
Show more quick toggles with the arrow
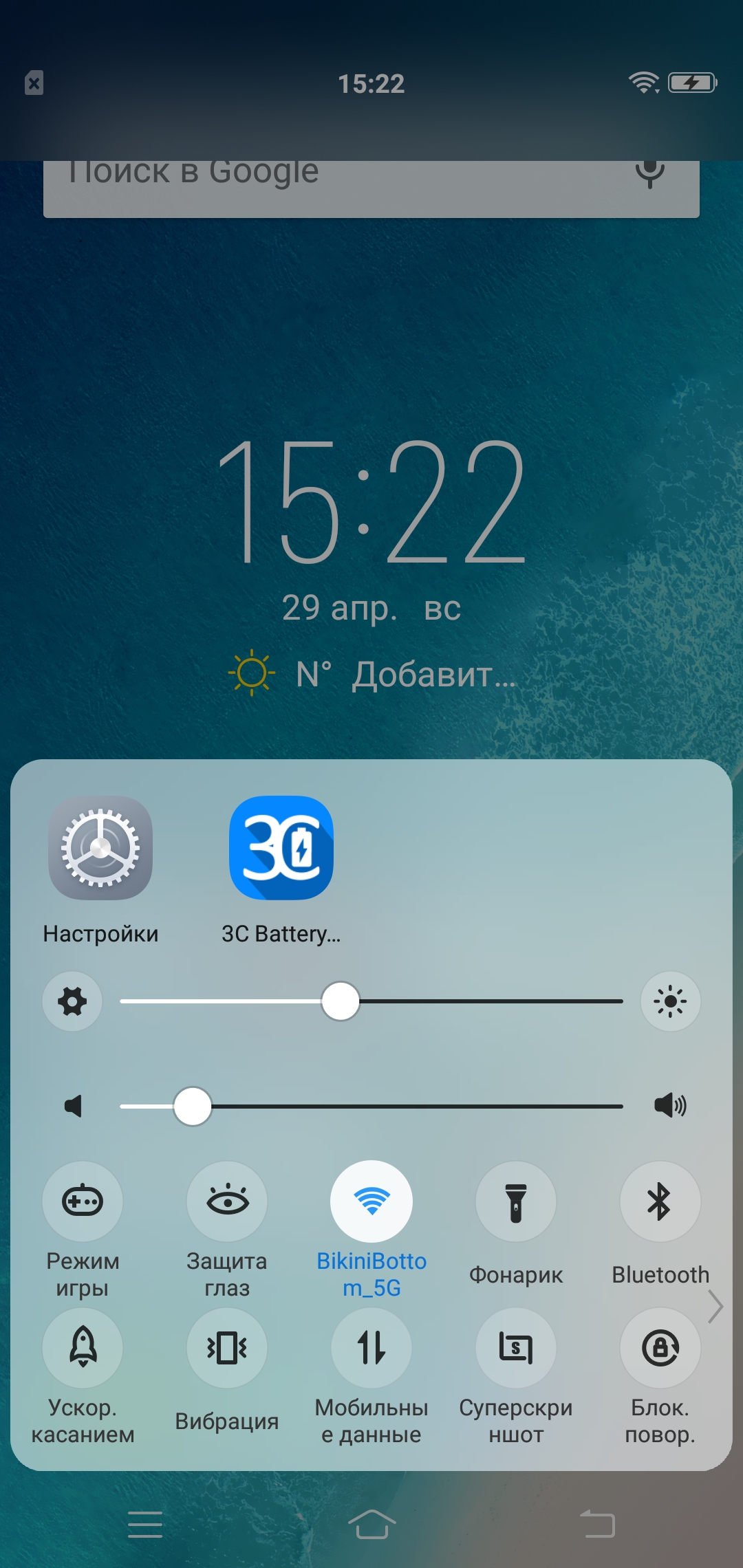(x=715, y=1307)
